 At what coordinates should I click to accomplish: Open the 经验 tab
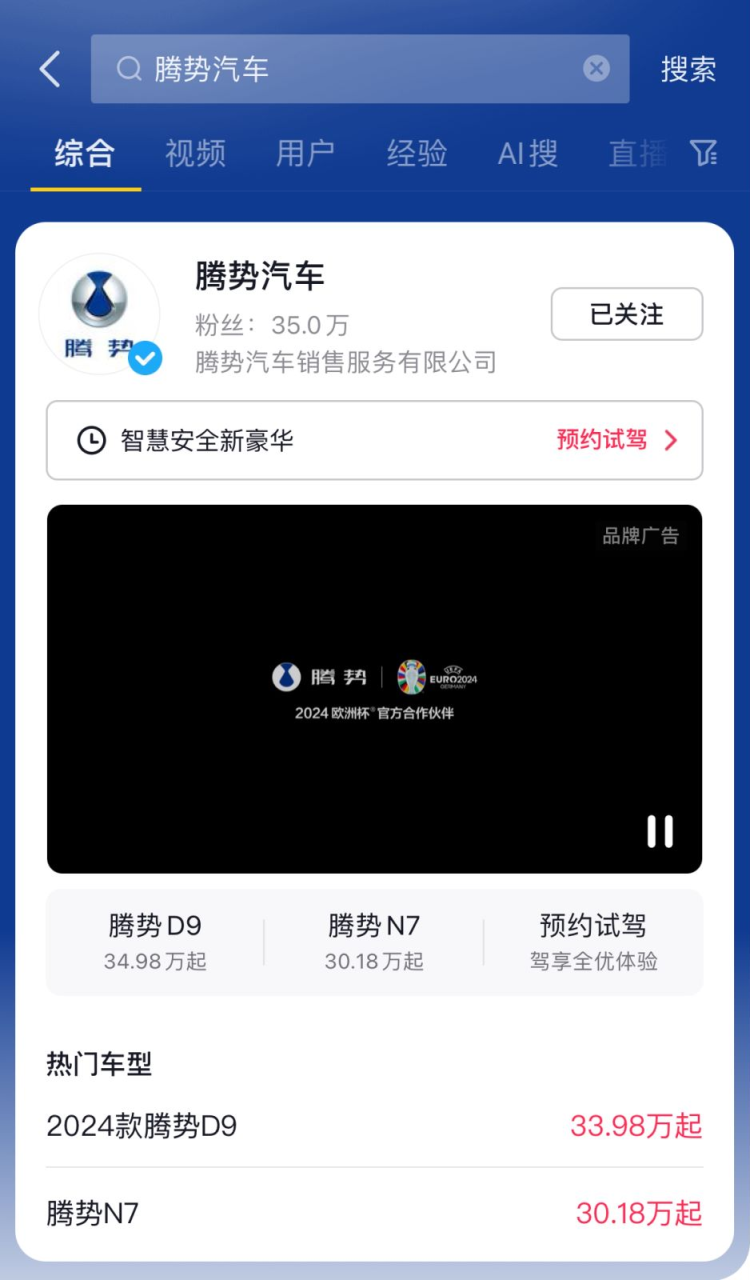click(417, 154)
